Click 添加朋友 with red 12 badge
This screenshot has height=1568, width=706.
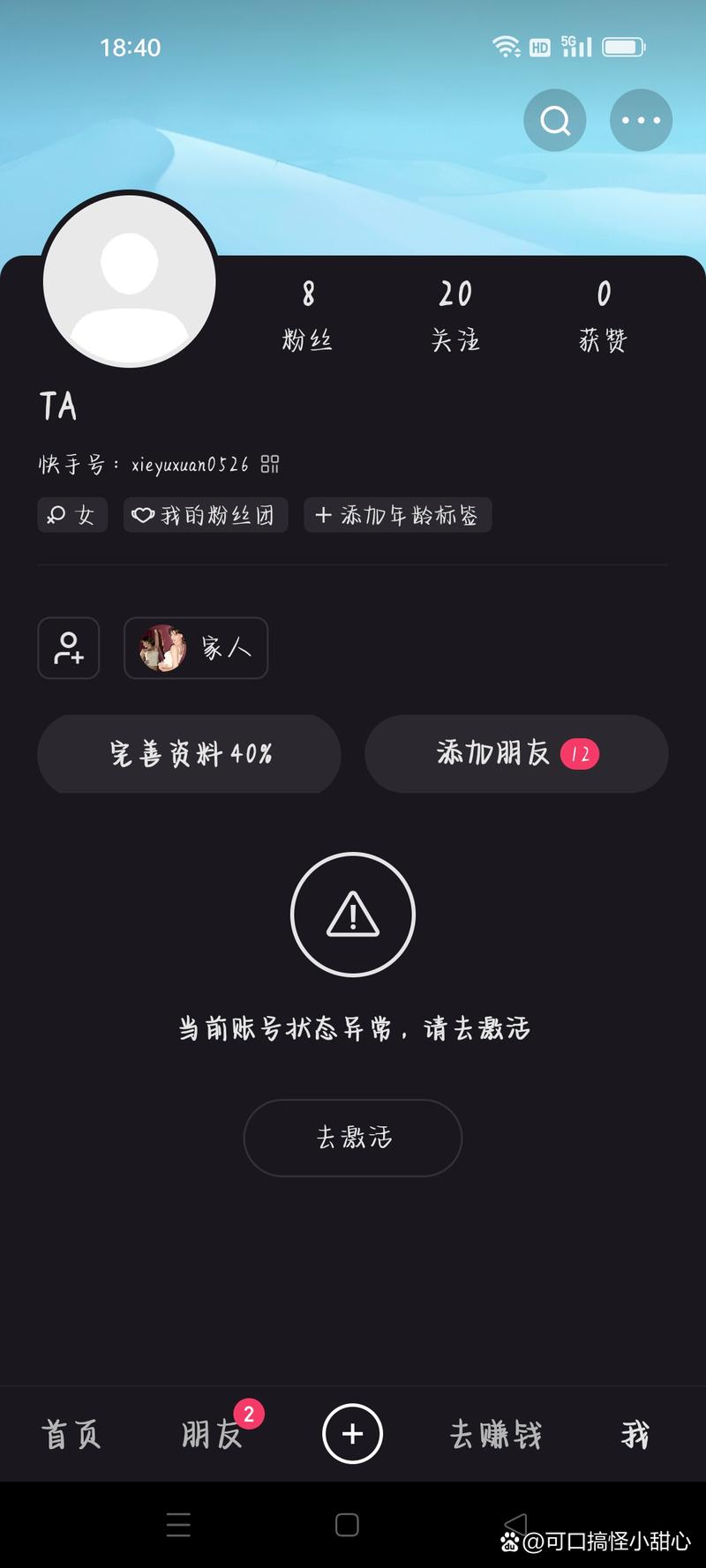(516, 754)
